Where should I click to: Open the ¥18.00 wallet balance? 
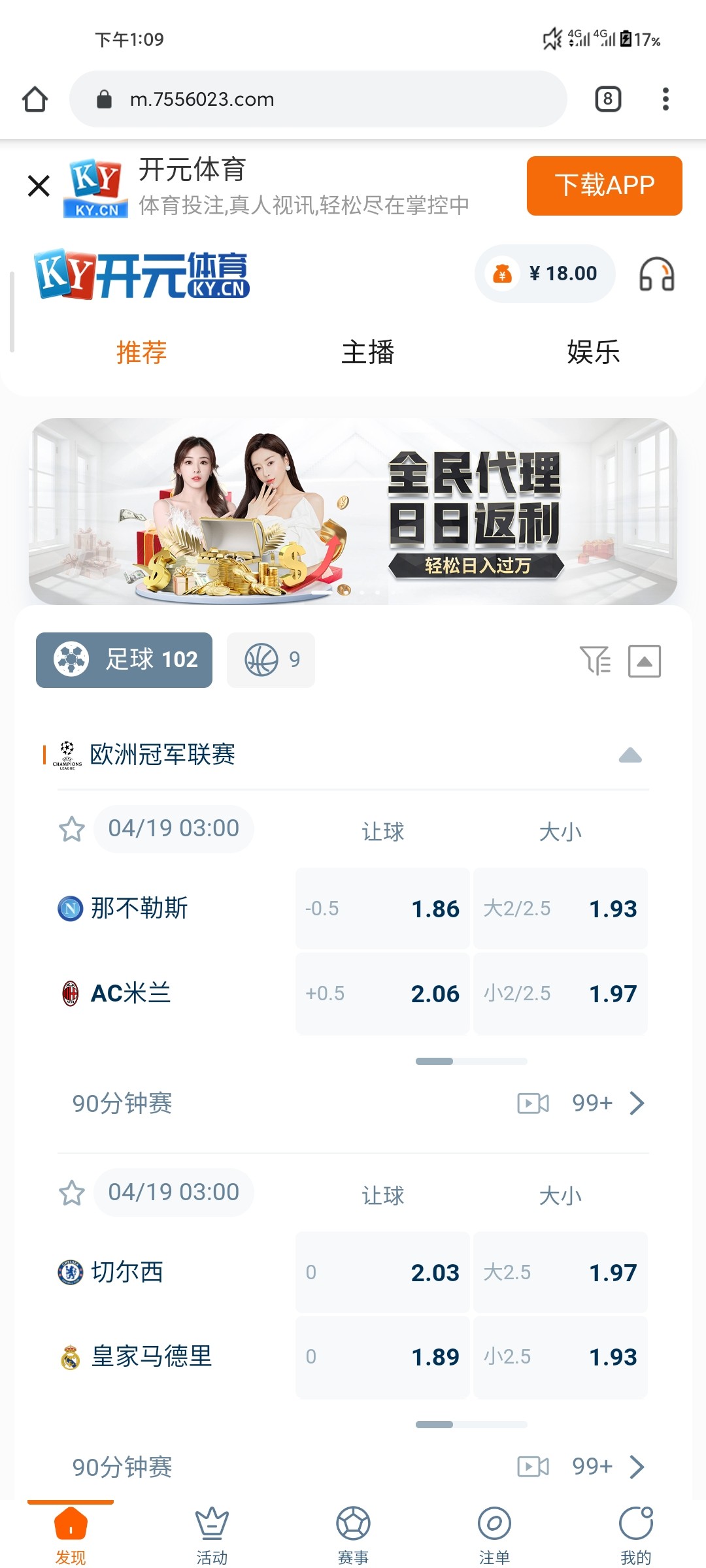click(545, 274)
